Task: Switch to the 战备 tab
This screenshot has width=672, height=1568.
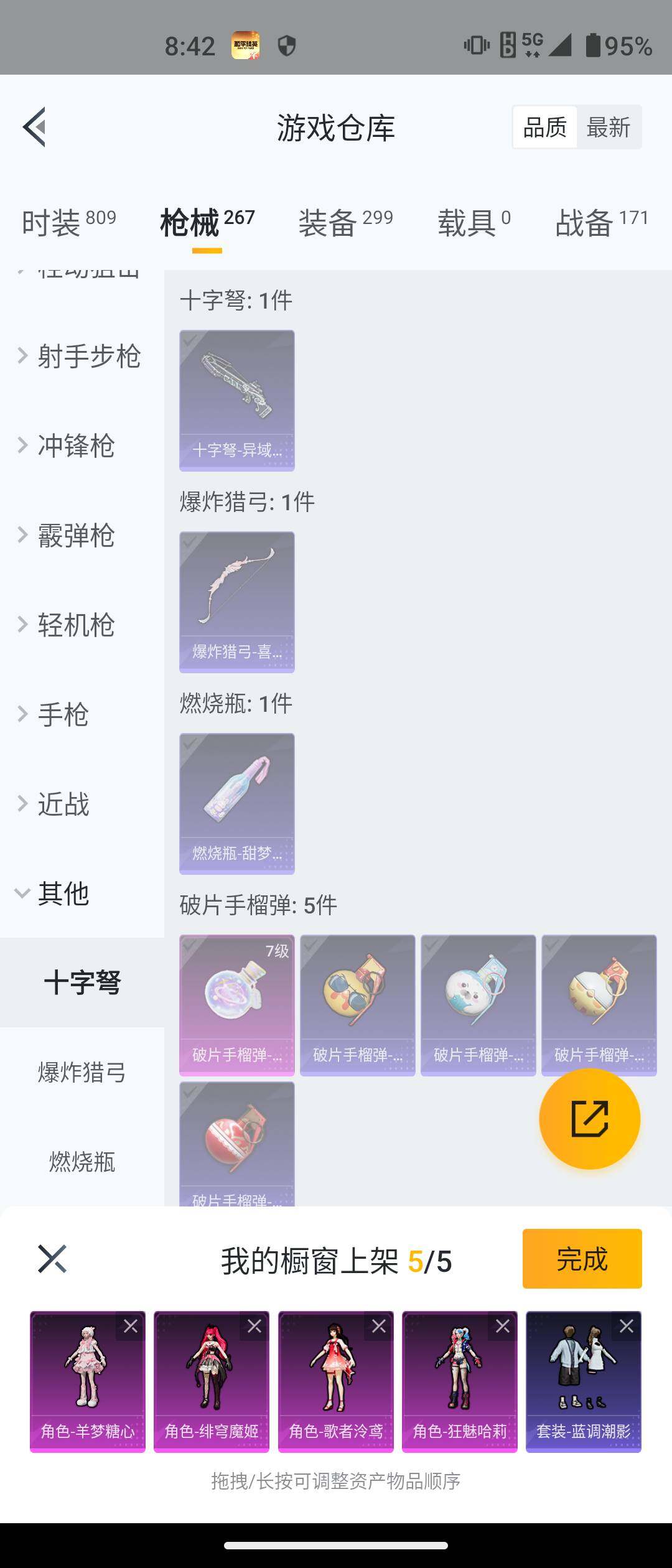Action: [601, 223]
